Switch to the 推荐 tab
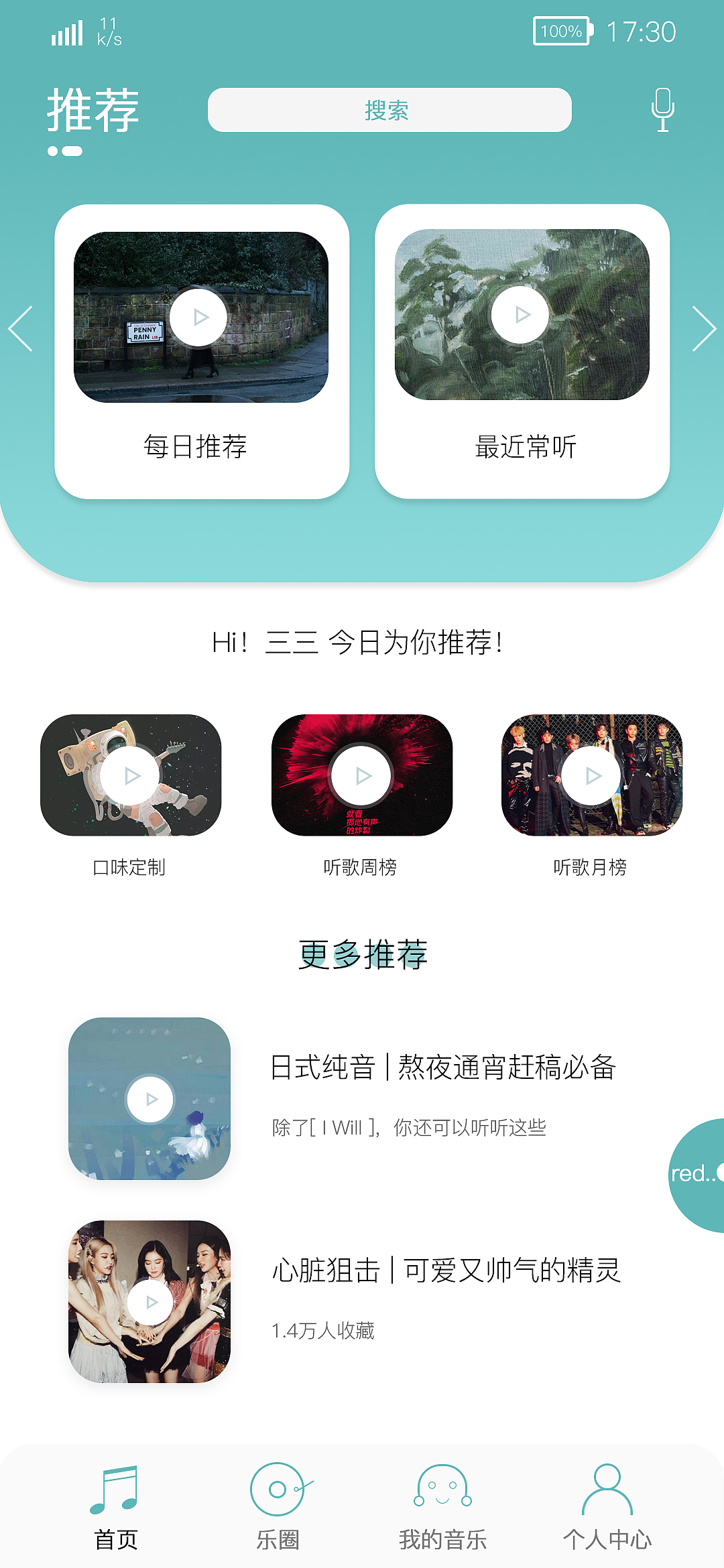The width and height of the screenshot is (724, 1568). tap(92, 111)
